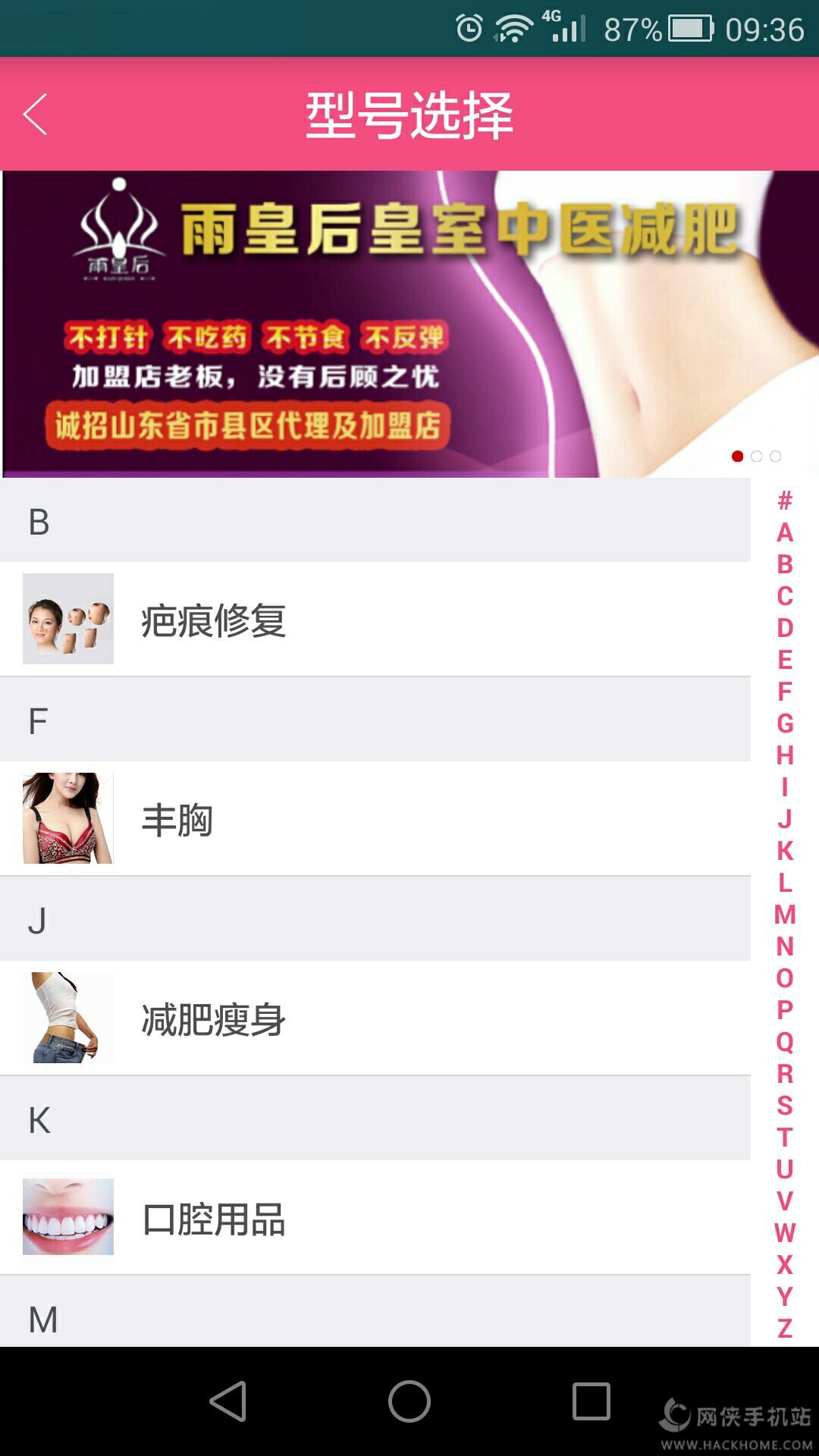This screenshot has width=819, height=1456.
Task: Tap the third carousel dot
Action: pos(775,457)
